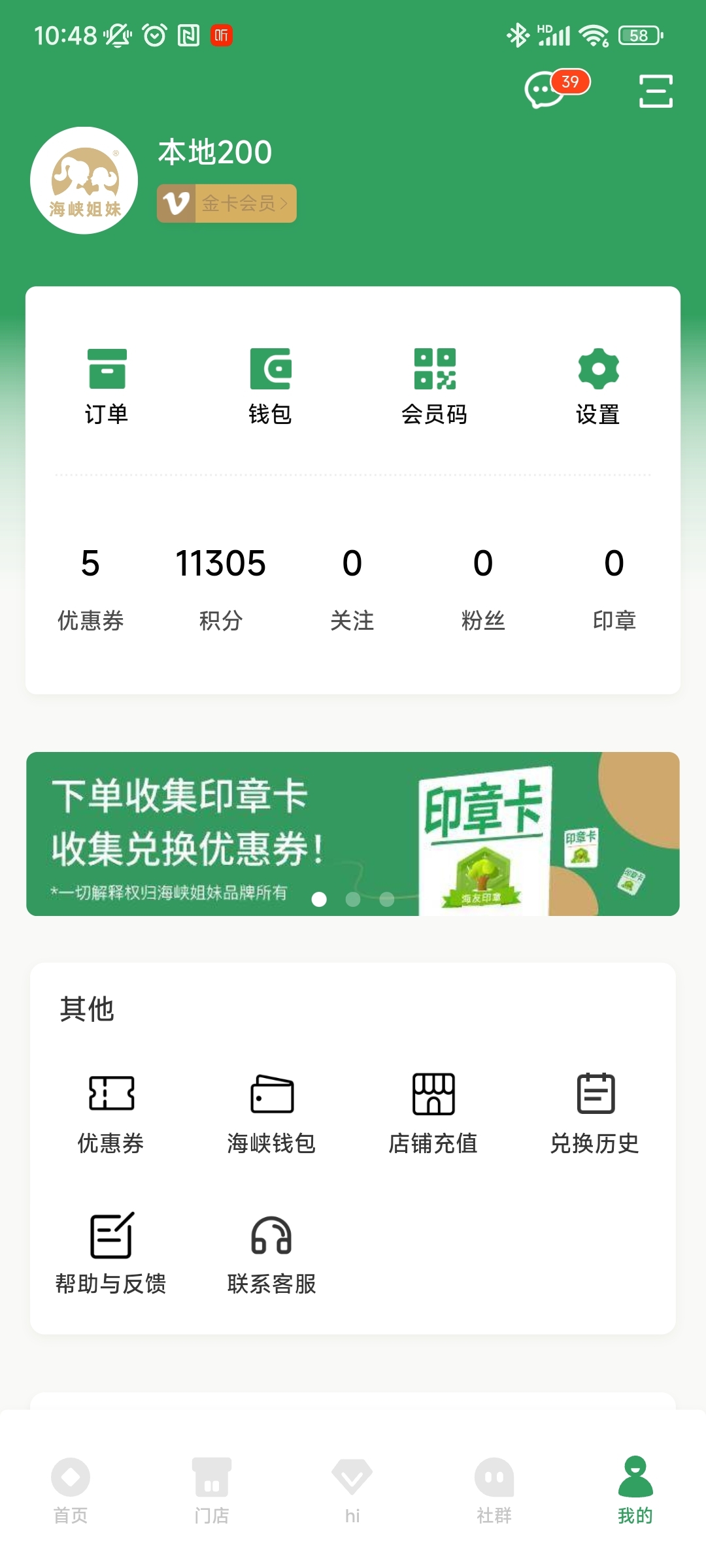Expand the 金卡会员 membership details
706x1568 pixels.
[227, 203]
